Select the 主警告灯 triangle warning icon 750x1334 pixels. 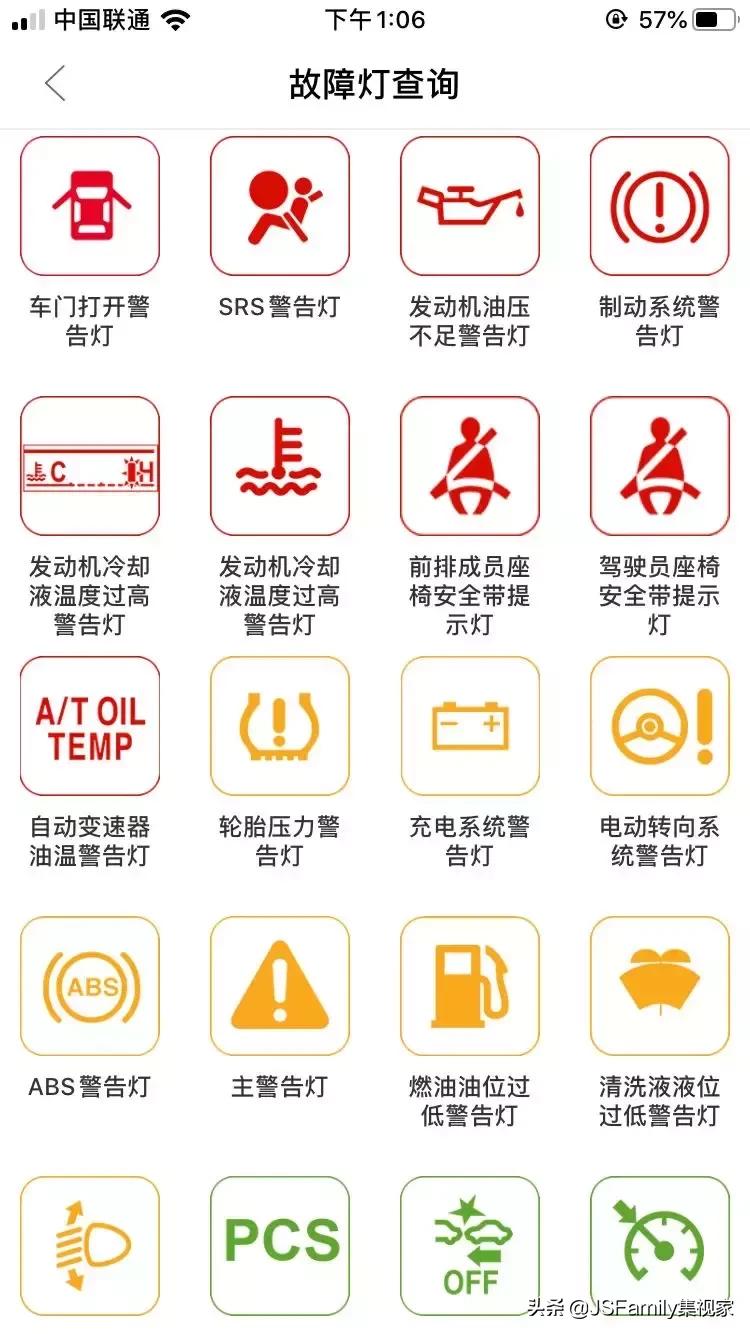[280, 986]
